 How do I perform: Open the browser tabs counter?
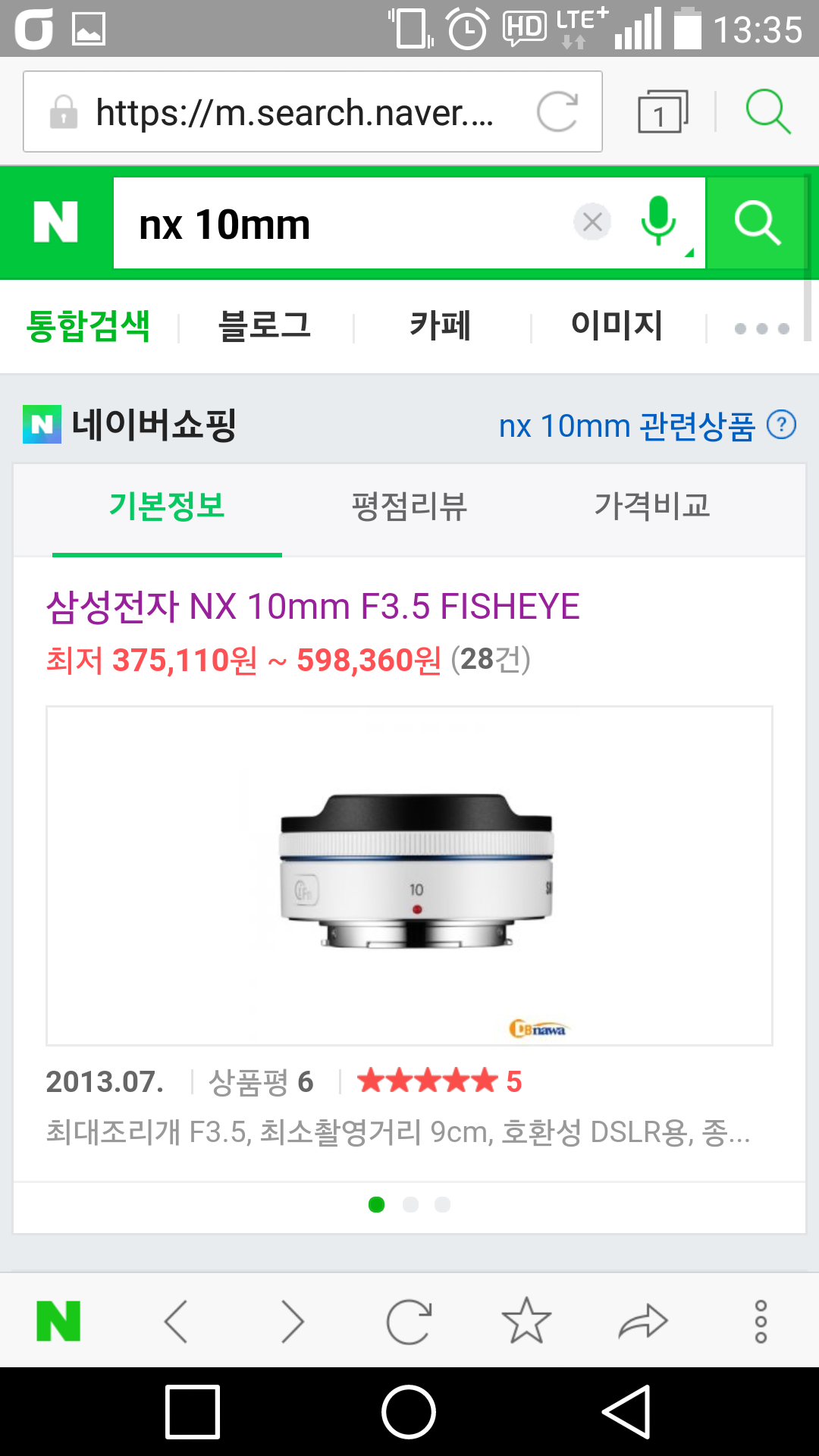tap(662, 112)
